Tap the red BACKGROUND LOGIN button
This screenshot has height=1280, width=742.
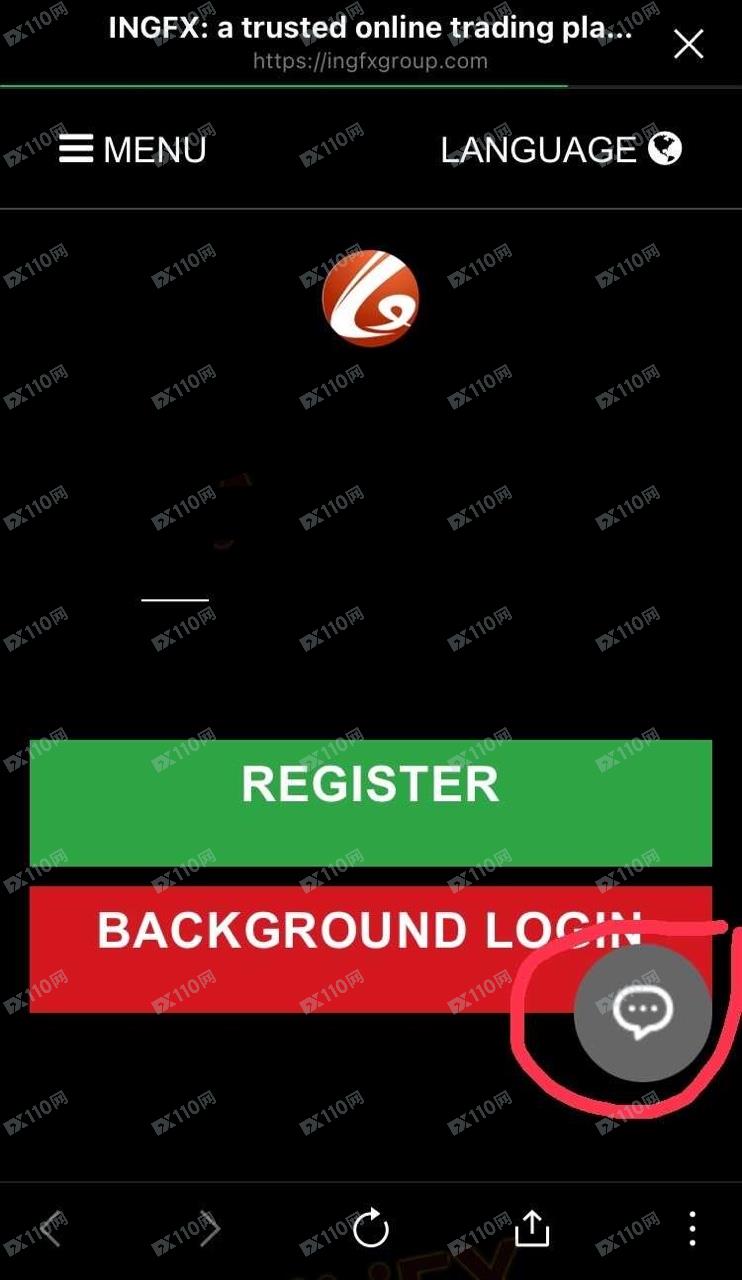point(300,948)
